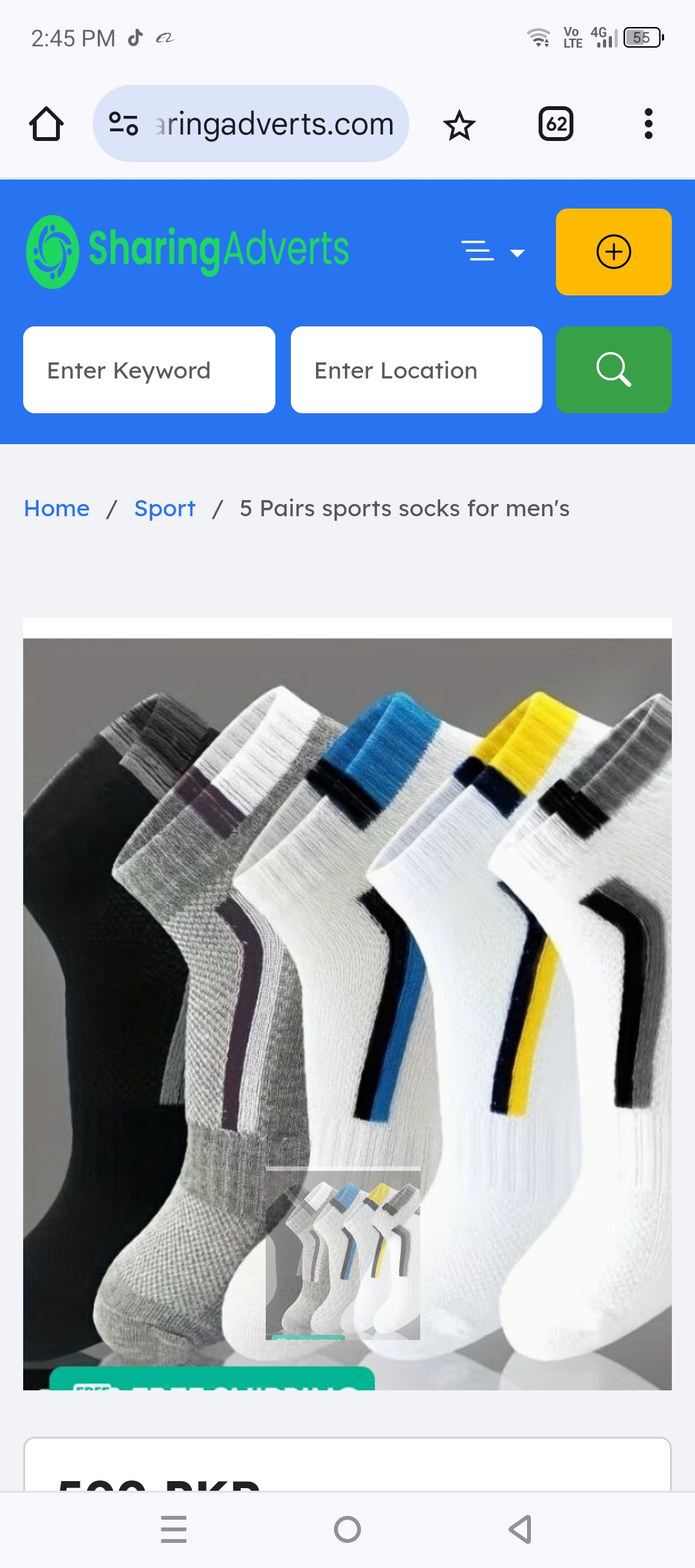Open the browser home page
Viewport: 695px width, 1568px height.
click(x=46, y=124)
